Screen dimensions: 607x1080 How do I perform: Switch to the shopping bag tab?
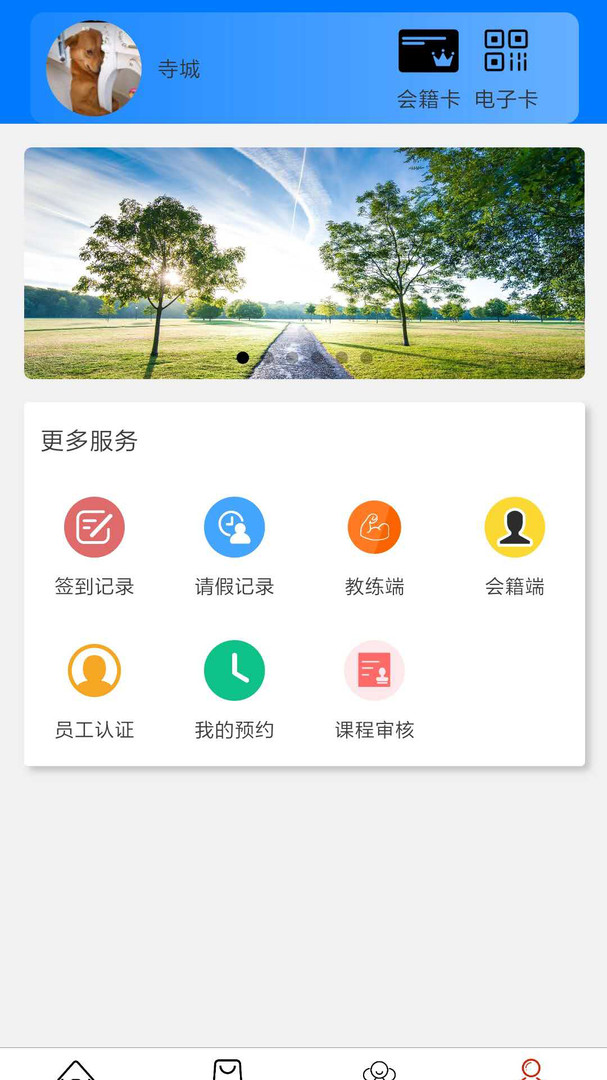[x=228, y=1070]
